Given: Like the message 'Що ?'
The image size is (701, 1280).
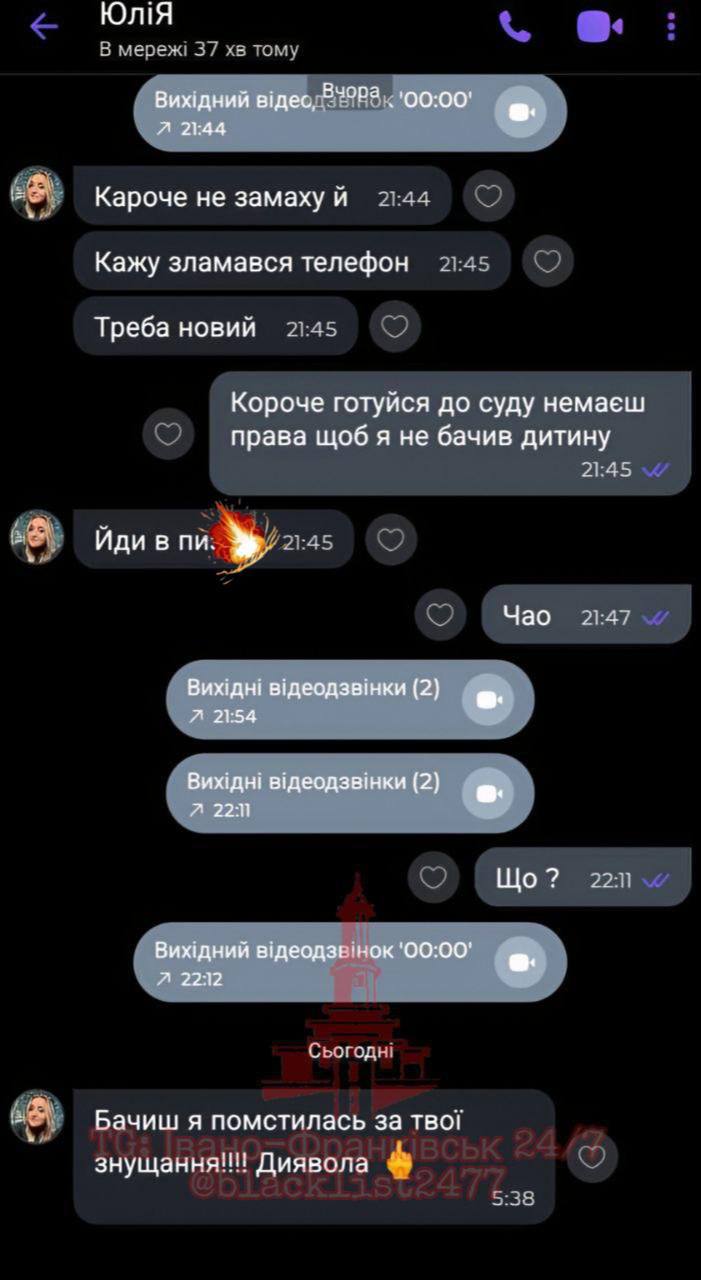Looking at the screenshot, I should (x=432, y=878).
